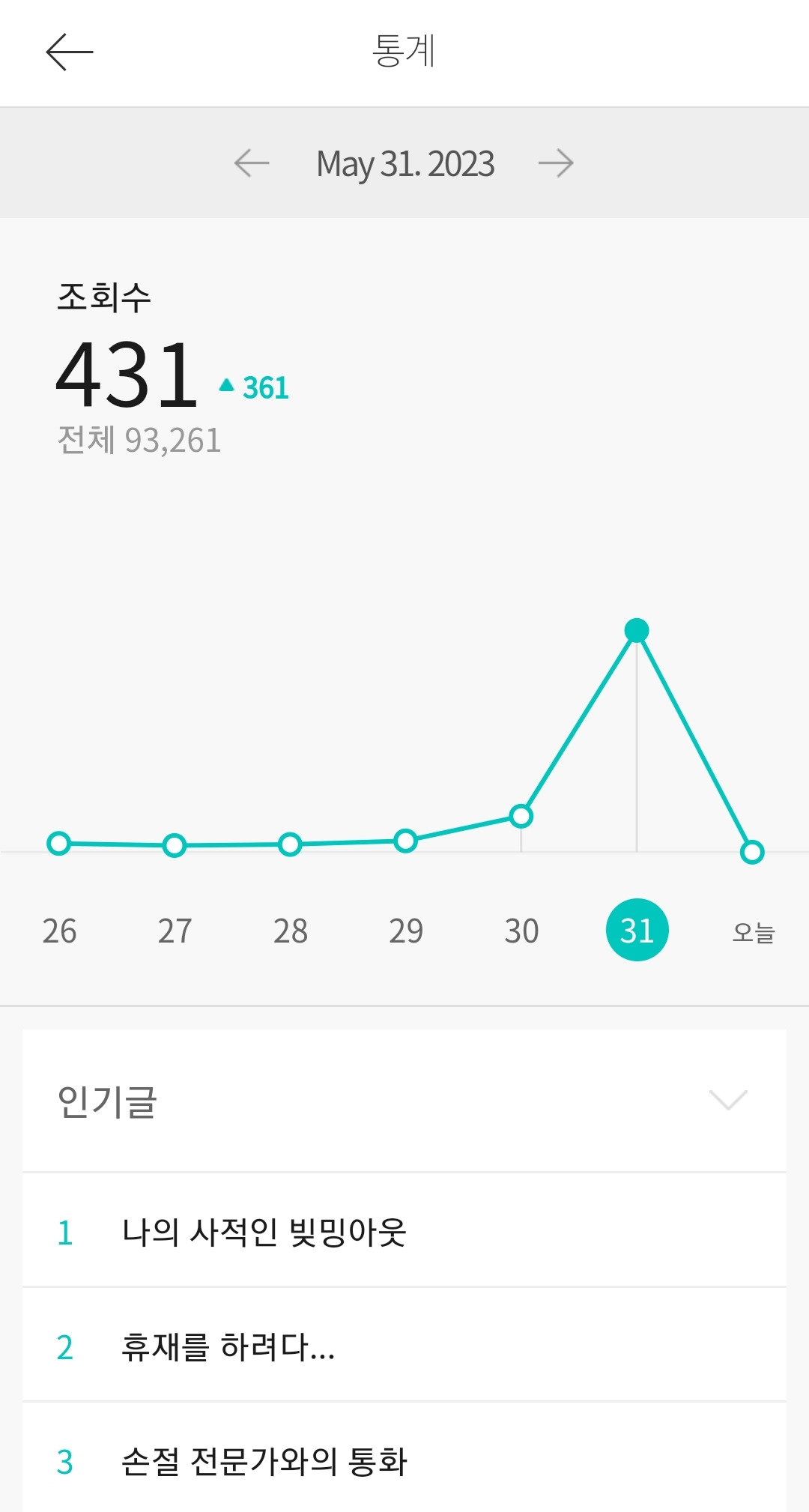Open the post 휴재를 하려다...
809x1512 pixels.
[x=228, y=1346]
